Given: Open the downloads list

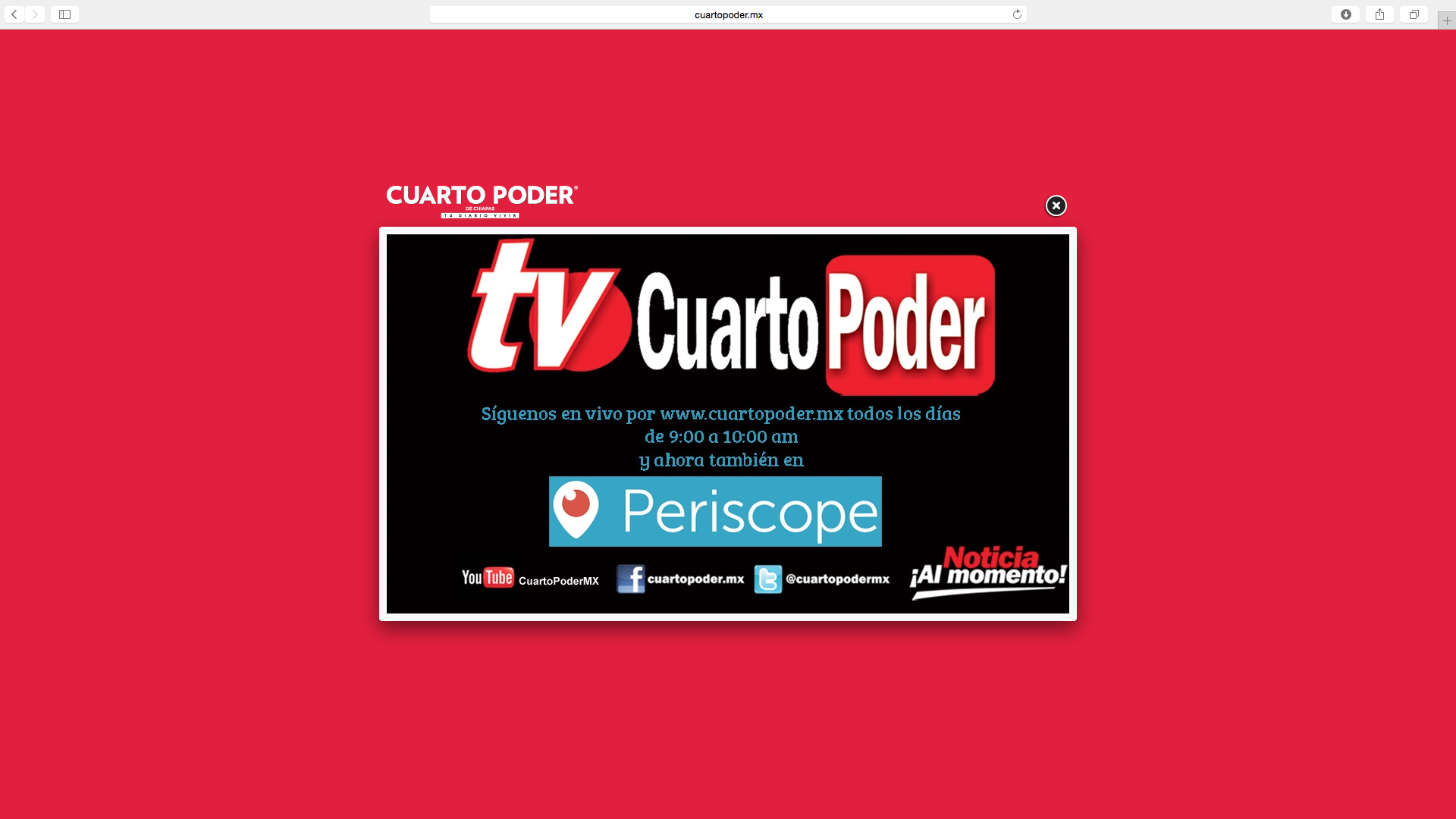Looking at the screenshot, I should (x=1345, y=14).
